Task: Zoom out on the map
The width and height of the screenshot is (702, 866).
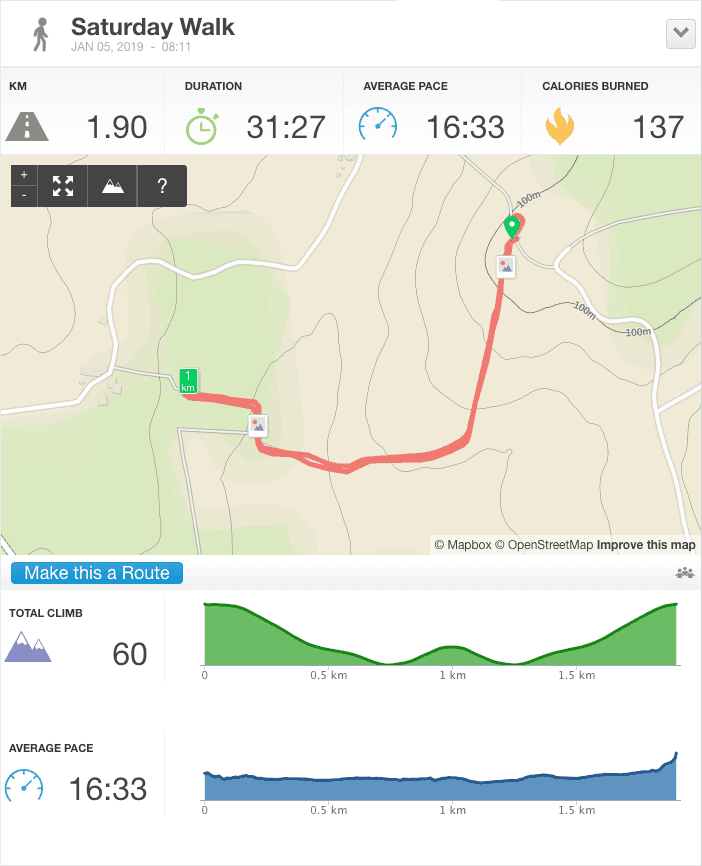Action: [x=24, y=195]
